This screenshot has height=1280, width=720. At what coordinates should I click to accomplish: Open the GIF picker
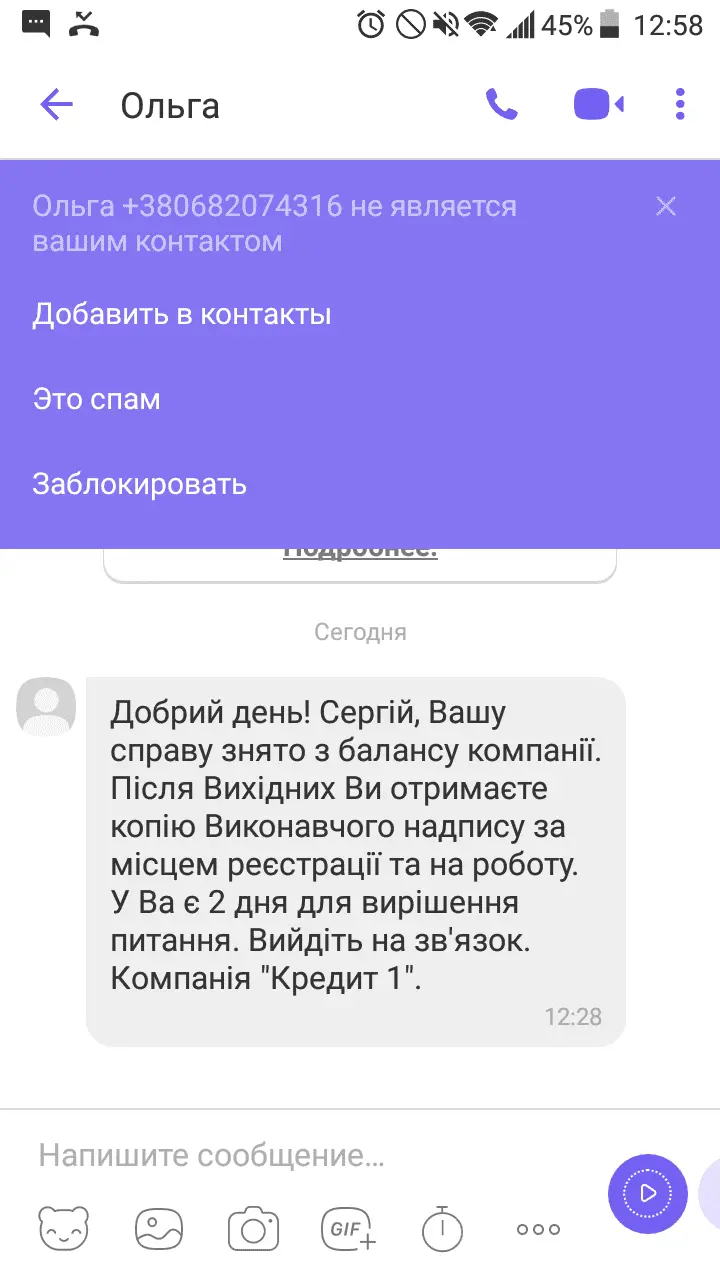pyautogui.click(x=347, y=1228)
